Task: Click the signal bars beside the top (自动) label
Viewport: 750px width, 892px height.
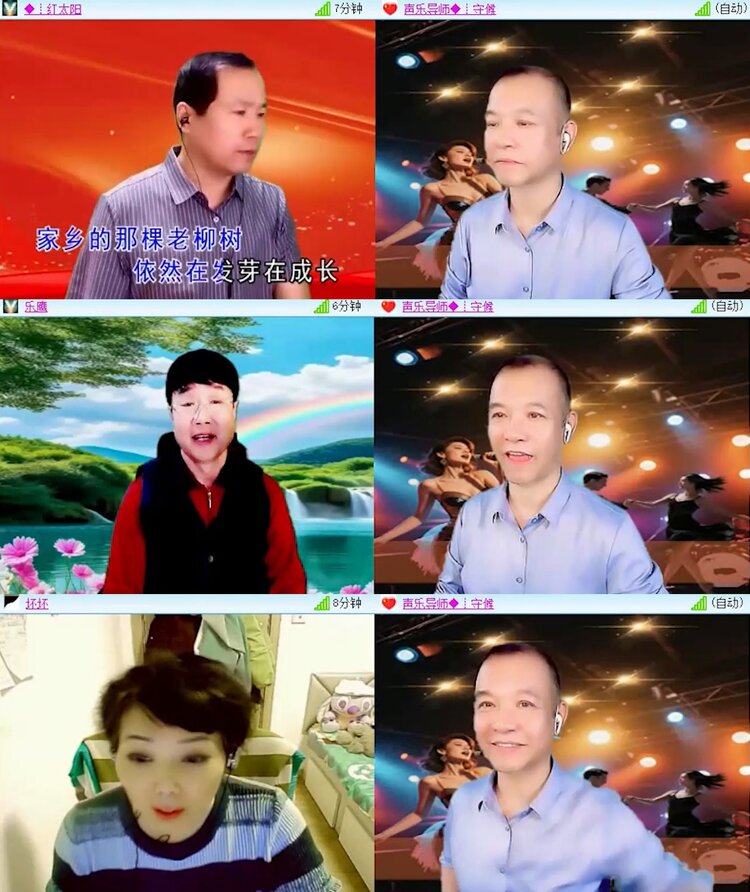Action: click(702, 10)
